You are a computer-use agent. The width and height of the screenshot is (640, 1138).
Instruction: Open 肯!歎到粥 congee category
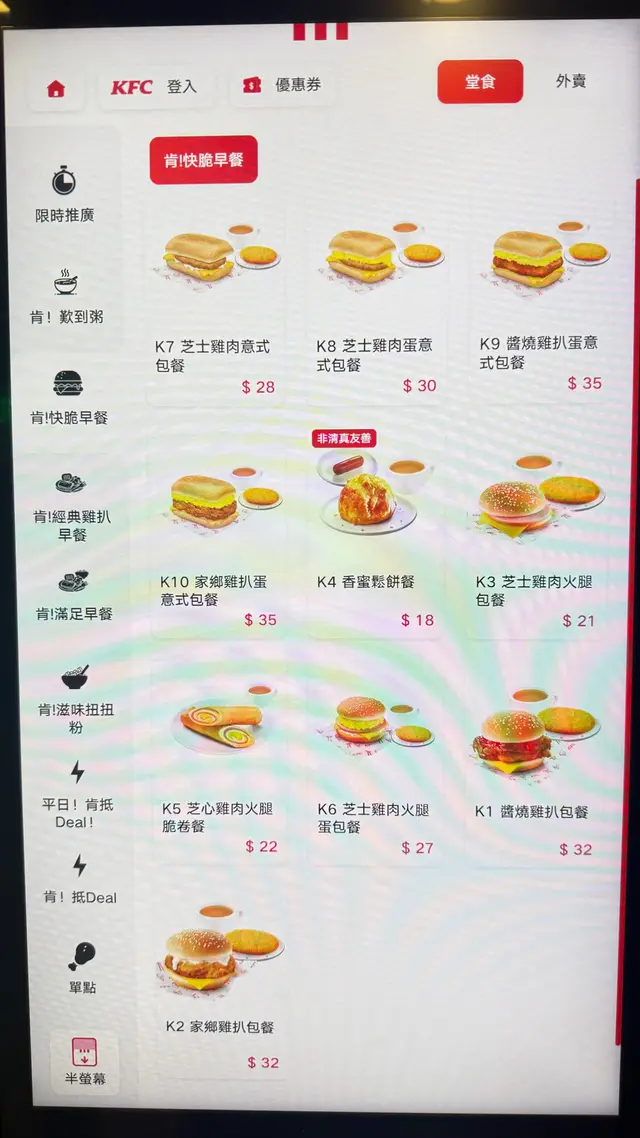66,296
